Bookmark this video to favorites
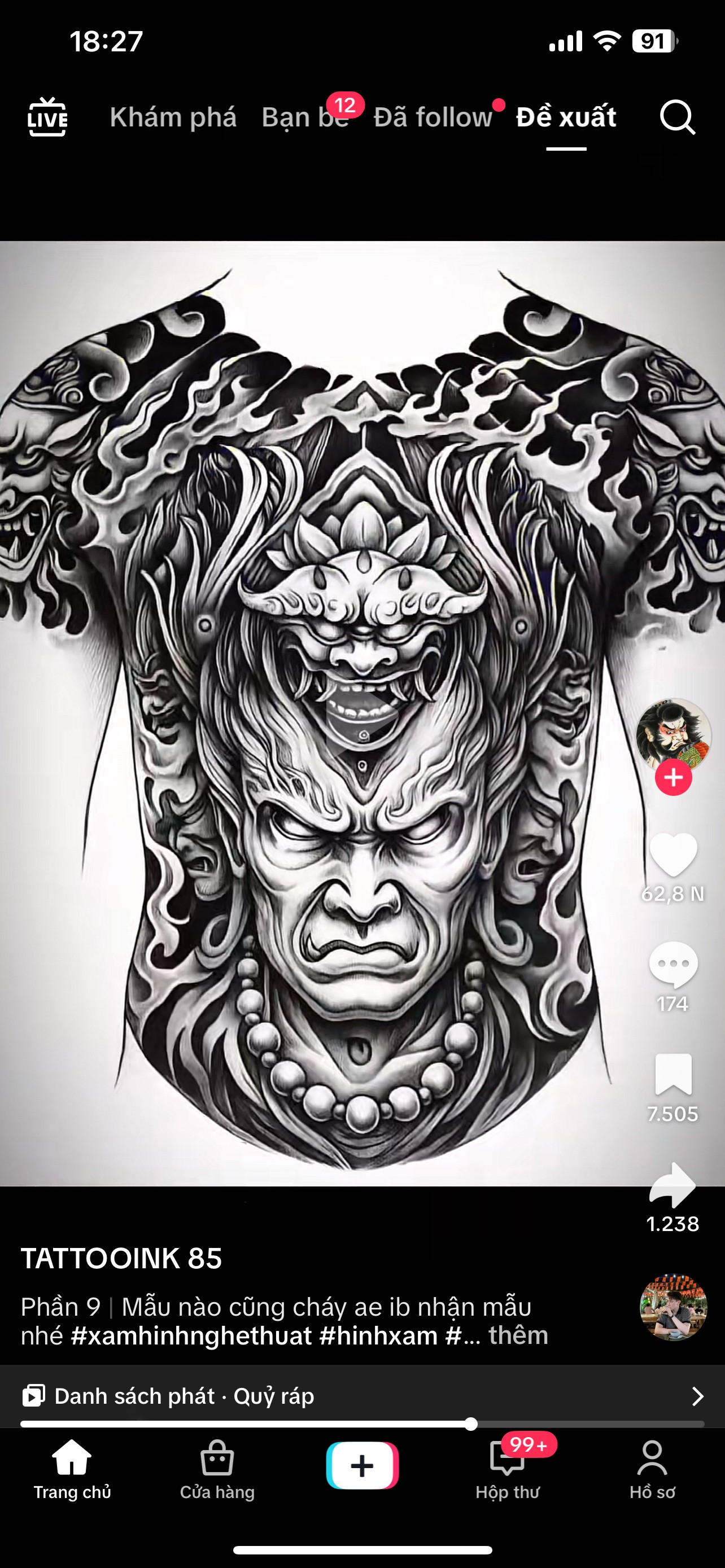 point(672,1075)
